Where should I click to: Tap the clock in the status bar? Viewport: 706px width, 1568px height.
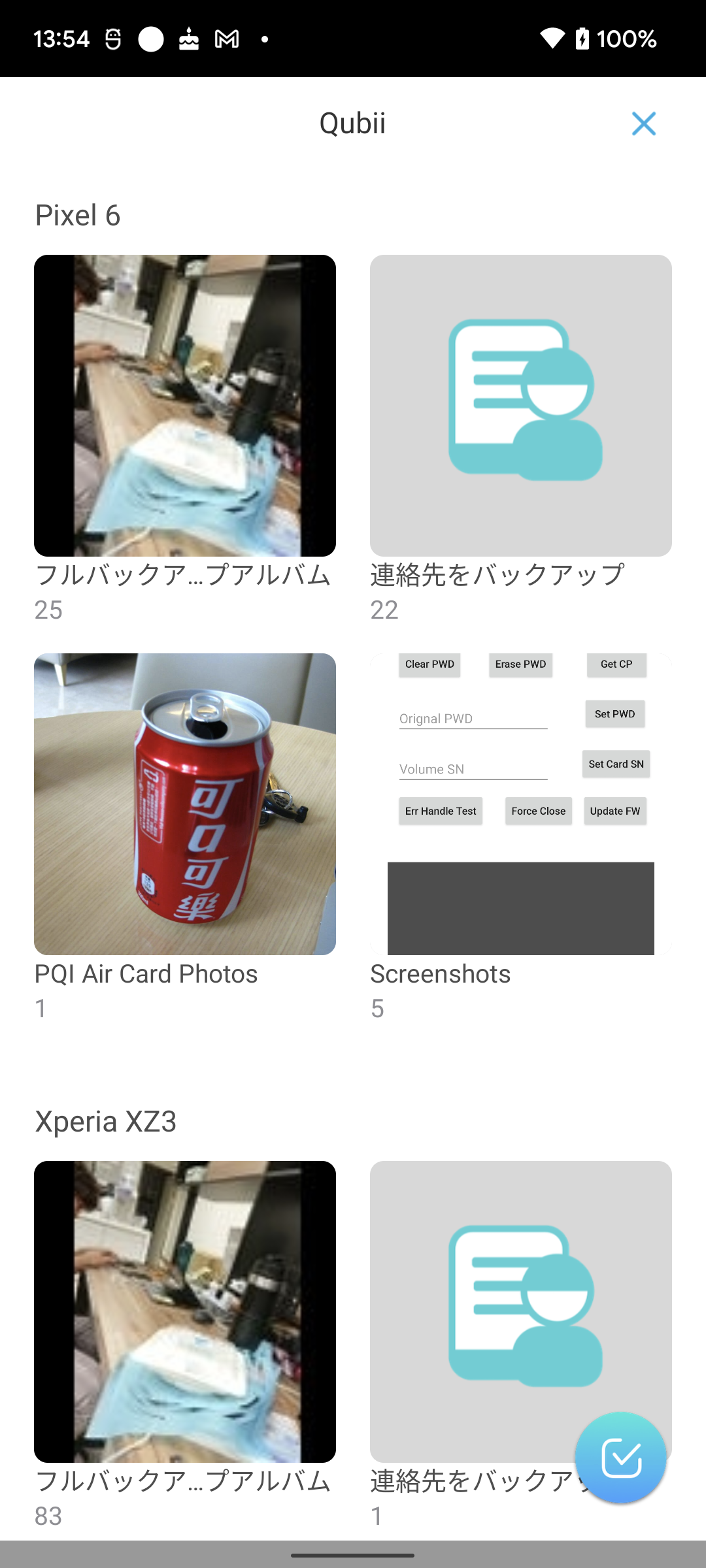click(x=62, y=39)
